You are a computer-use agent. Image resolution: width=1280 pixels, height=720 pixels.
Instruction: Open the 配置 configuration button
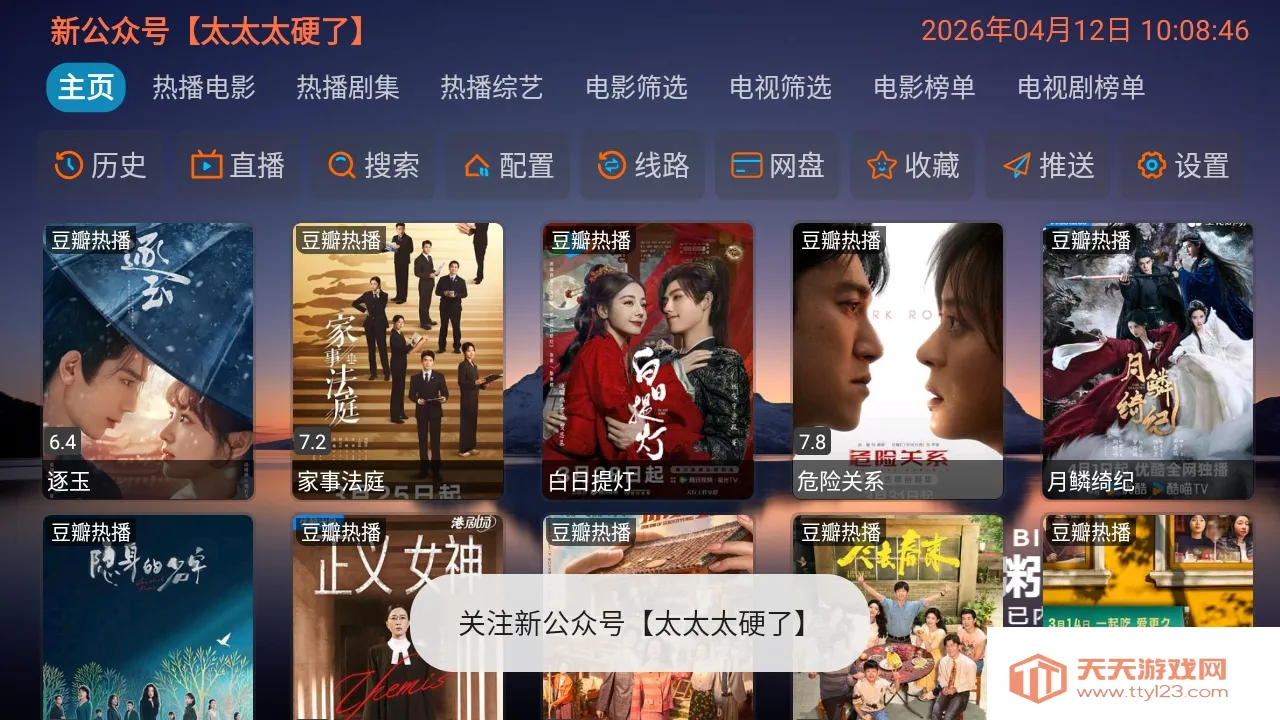pyautogui.click(x=508, y=165)
